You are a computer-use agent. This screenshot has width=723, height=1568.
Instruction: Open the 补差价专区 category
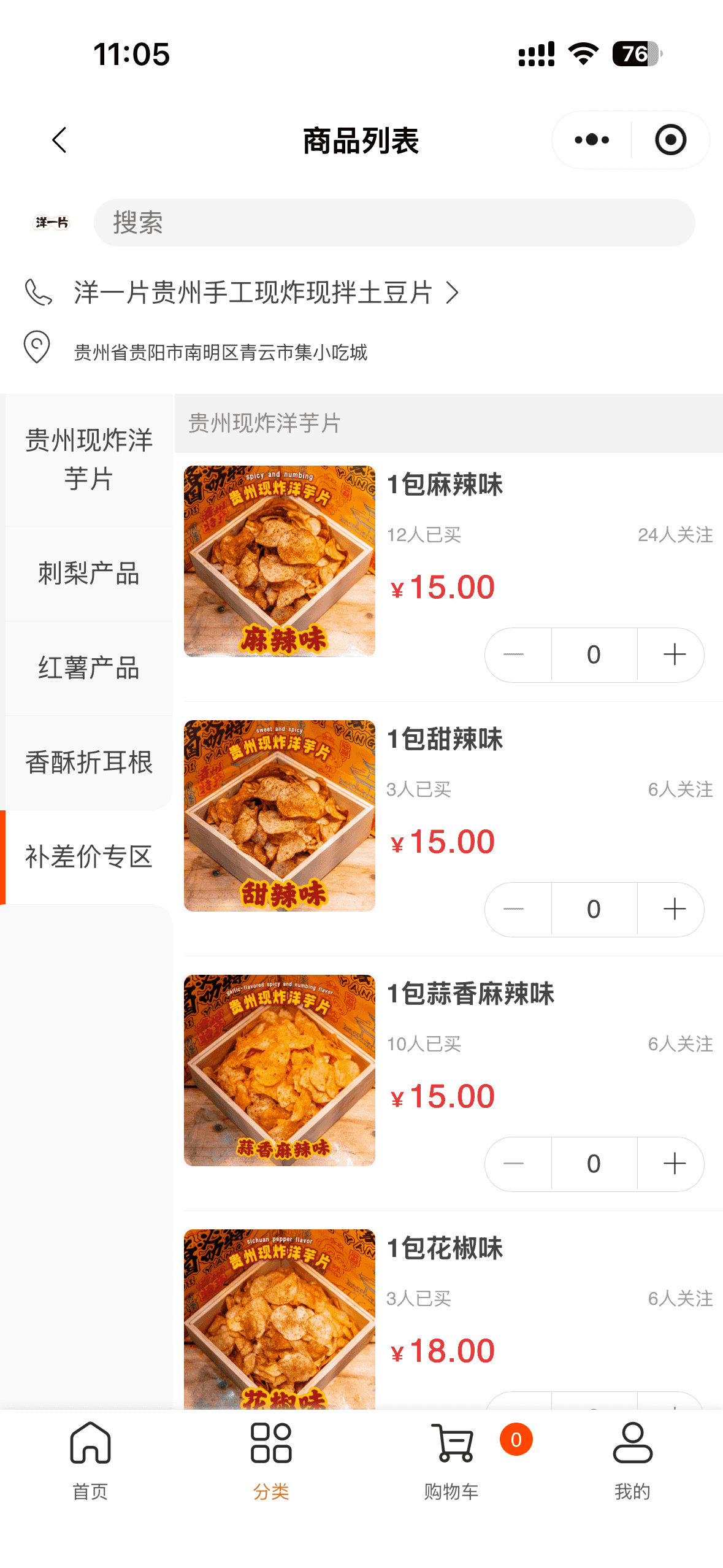[x=89, y=857]
